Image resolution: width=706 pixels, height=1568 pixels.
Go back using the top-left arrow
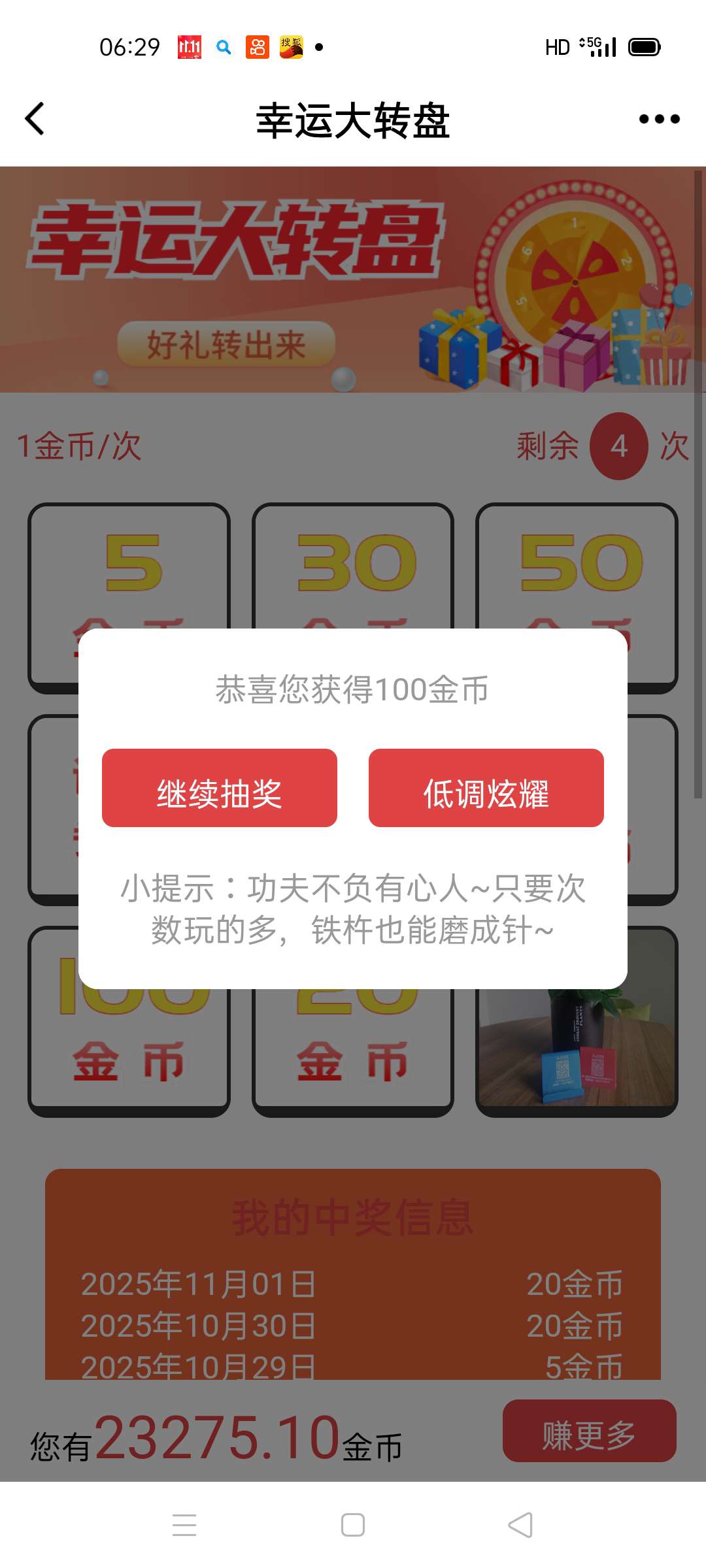point(35,119)
